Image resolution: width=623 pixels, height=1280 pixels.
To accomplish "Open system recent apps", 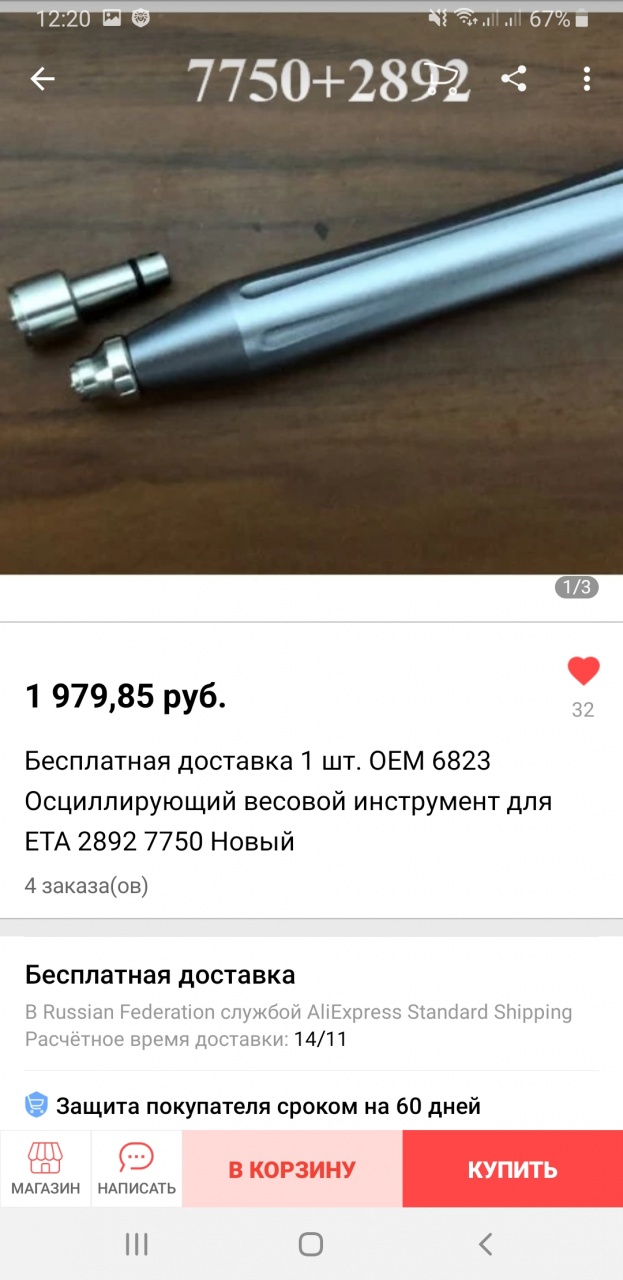I will click(x=137, y=1244).
